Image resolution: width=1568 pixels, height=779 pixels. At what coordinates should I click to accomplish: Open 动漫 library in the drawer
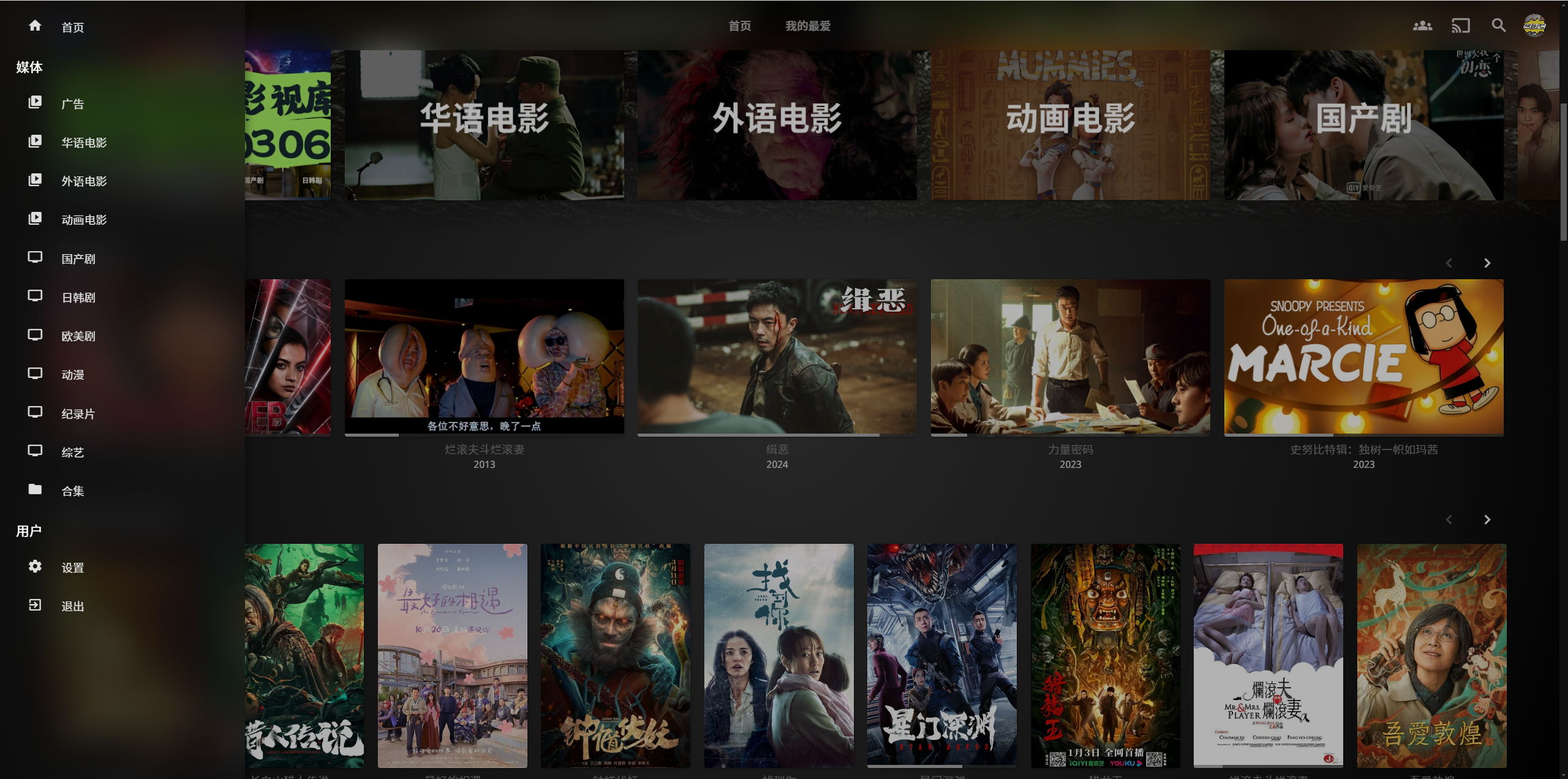[72, 374]
